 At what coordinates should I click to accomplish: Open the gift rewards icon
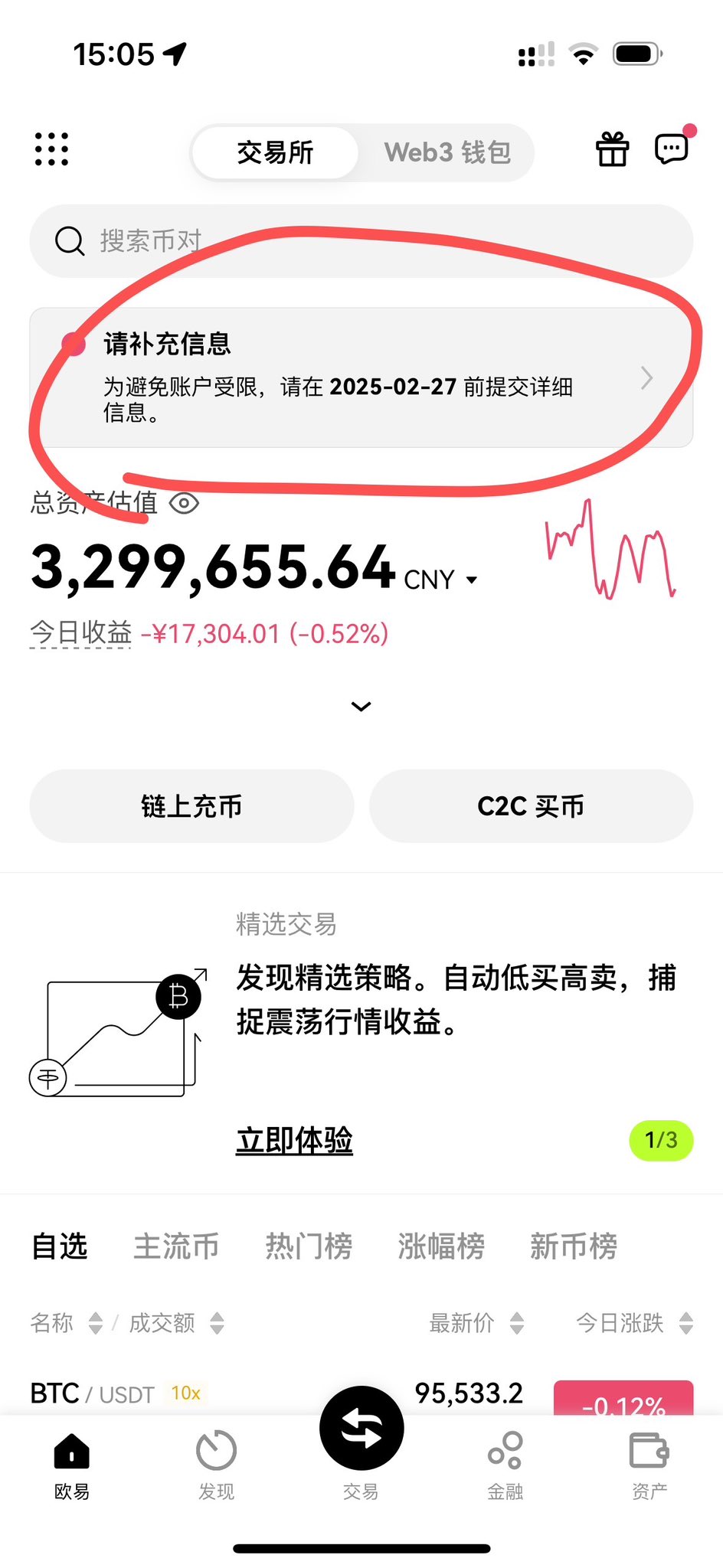(x=612, y=149)
